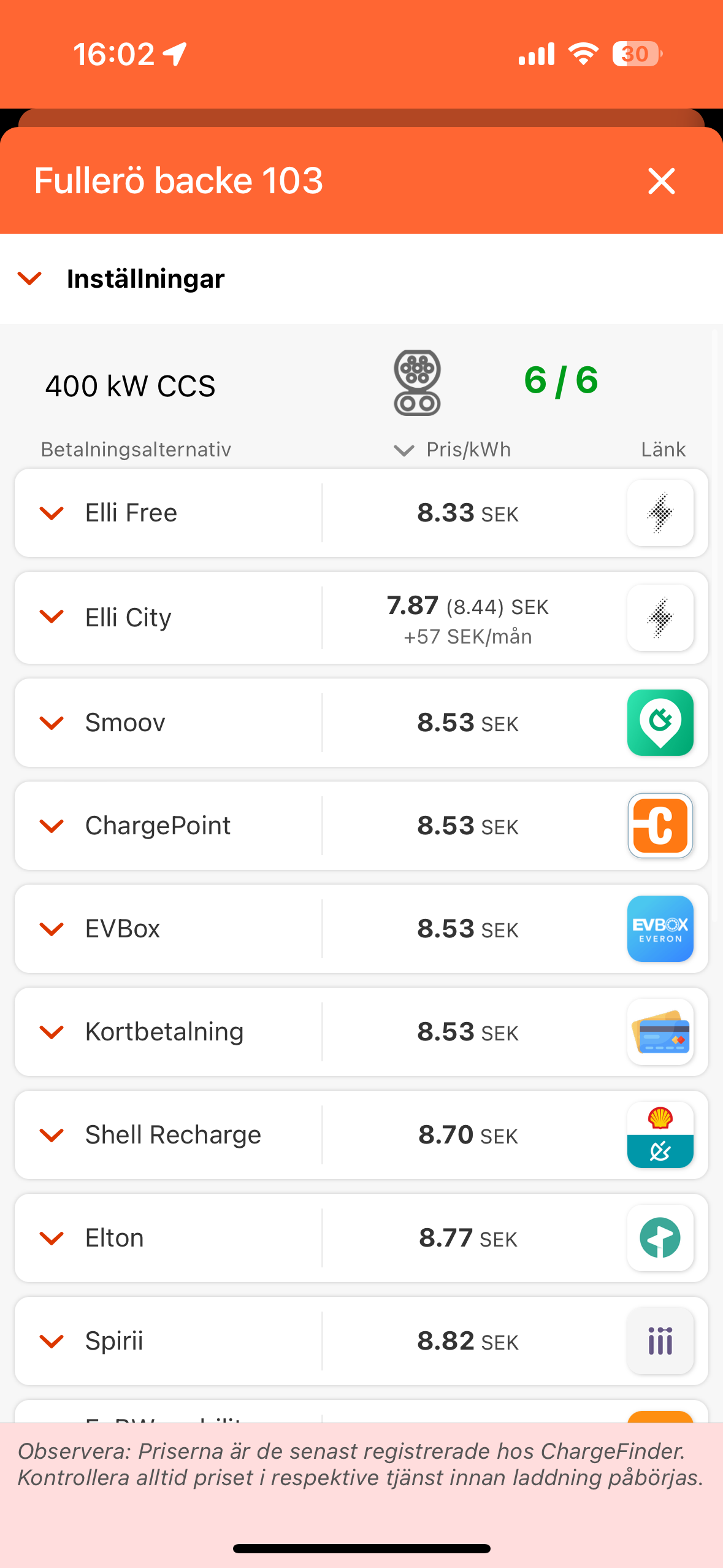Open the EVBox Everon link
This screenshot has height=1568, width=723.
pyautogui.click(x=660, y=929)
